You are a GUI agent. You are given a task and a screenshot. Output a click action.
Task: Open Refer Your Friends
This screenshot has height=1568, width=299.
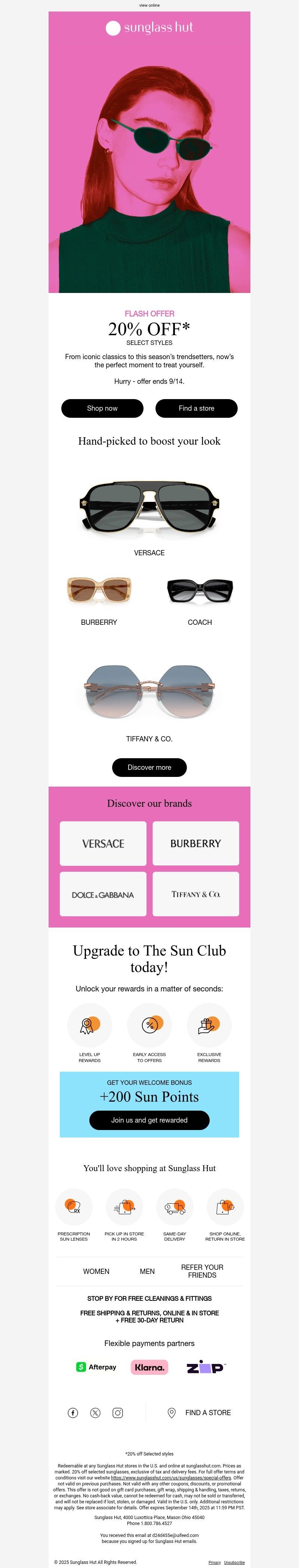pos(202,1271)
